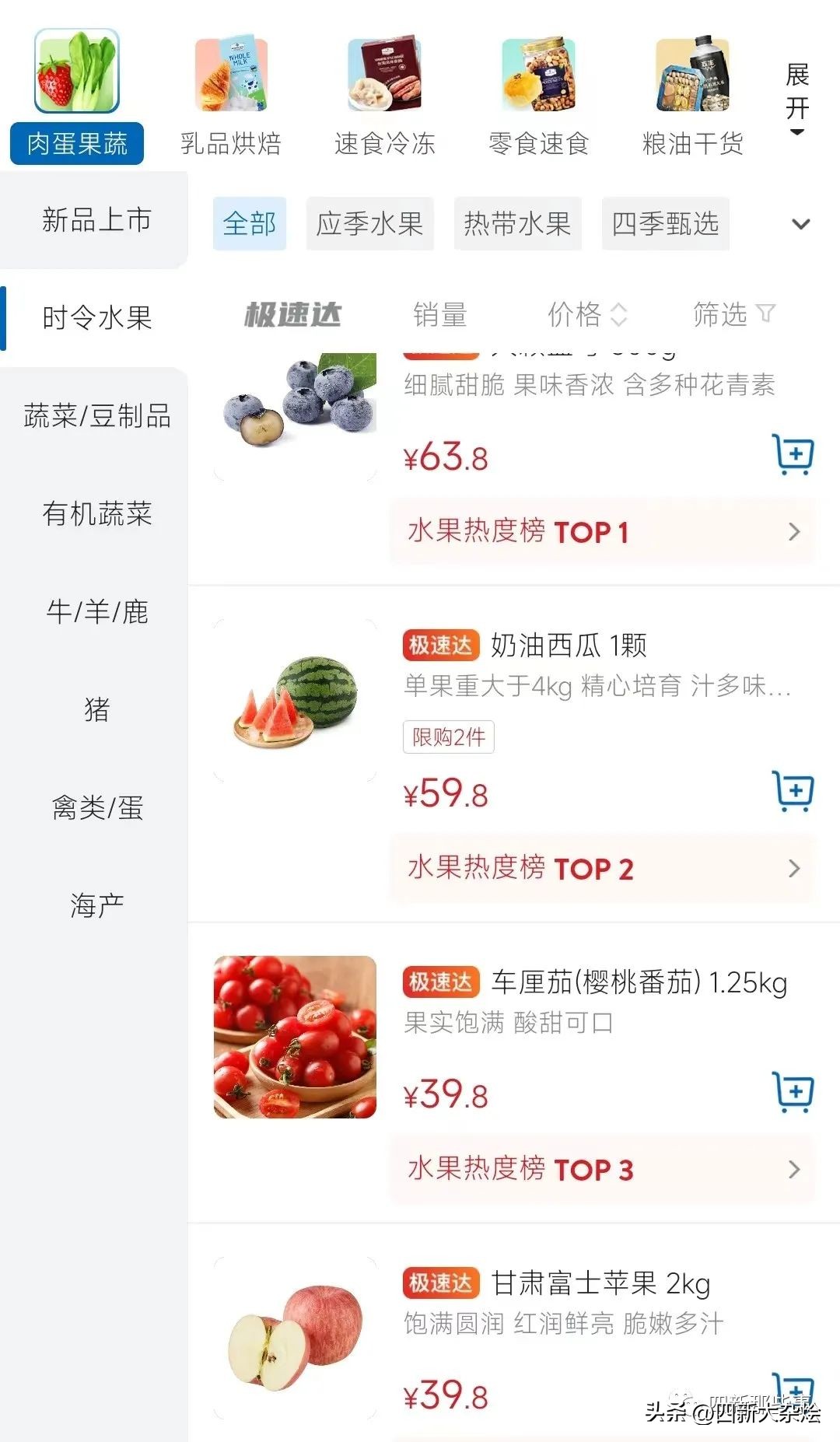
Task: Add the 奶油西瓜 watermelon to cart
Action: click(792, 793)
